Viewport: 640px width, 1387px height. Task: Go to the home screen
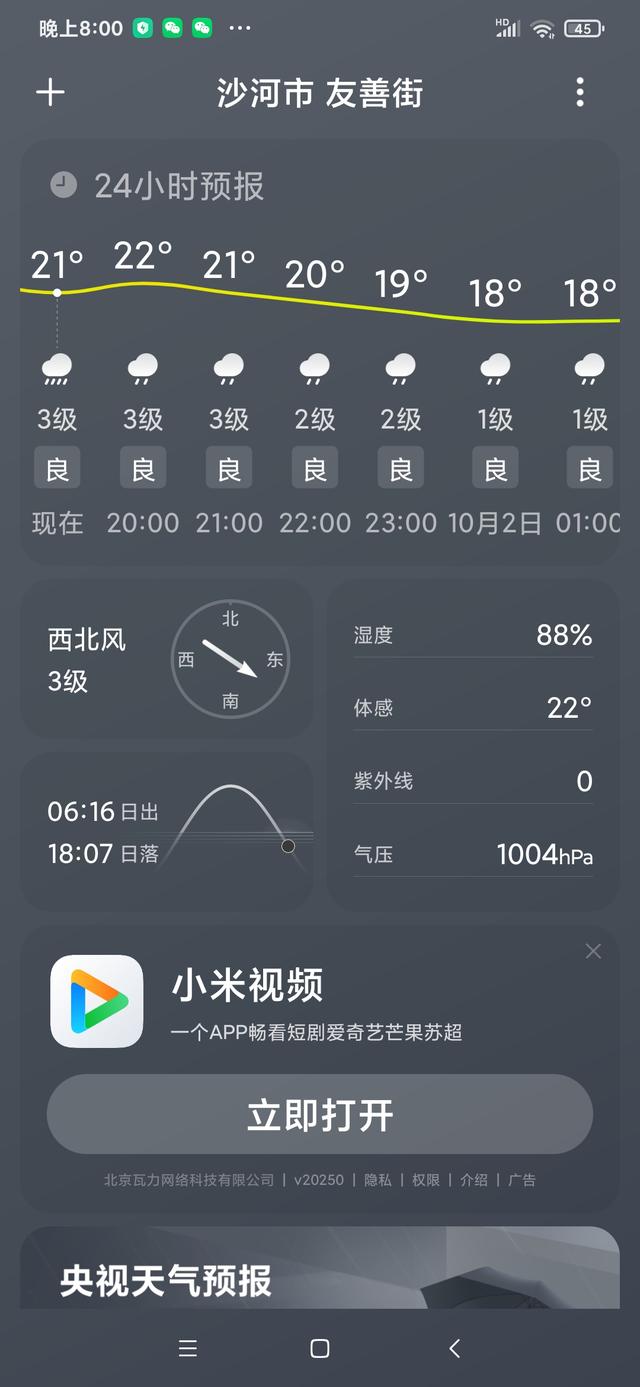(320, 1348)
